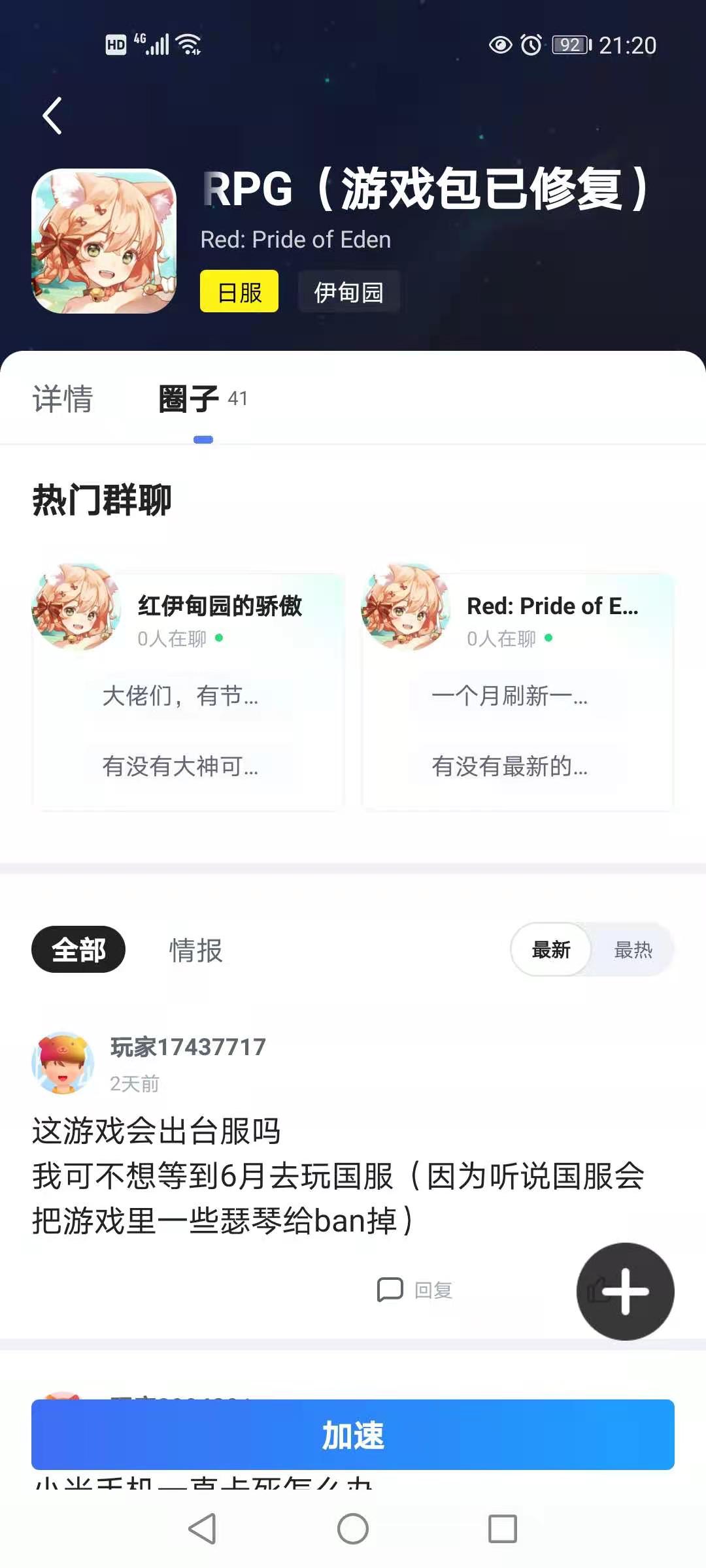Open the profile of 玩家17437717
This screenshot has width=706, height=1568.
63,1063
